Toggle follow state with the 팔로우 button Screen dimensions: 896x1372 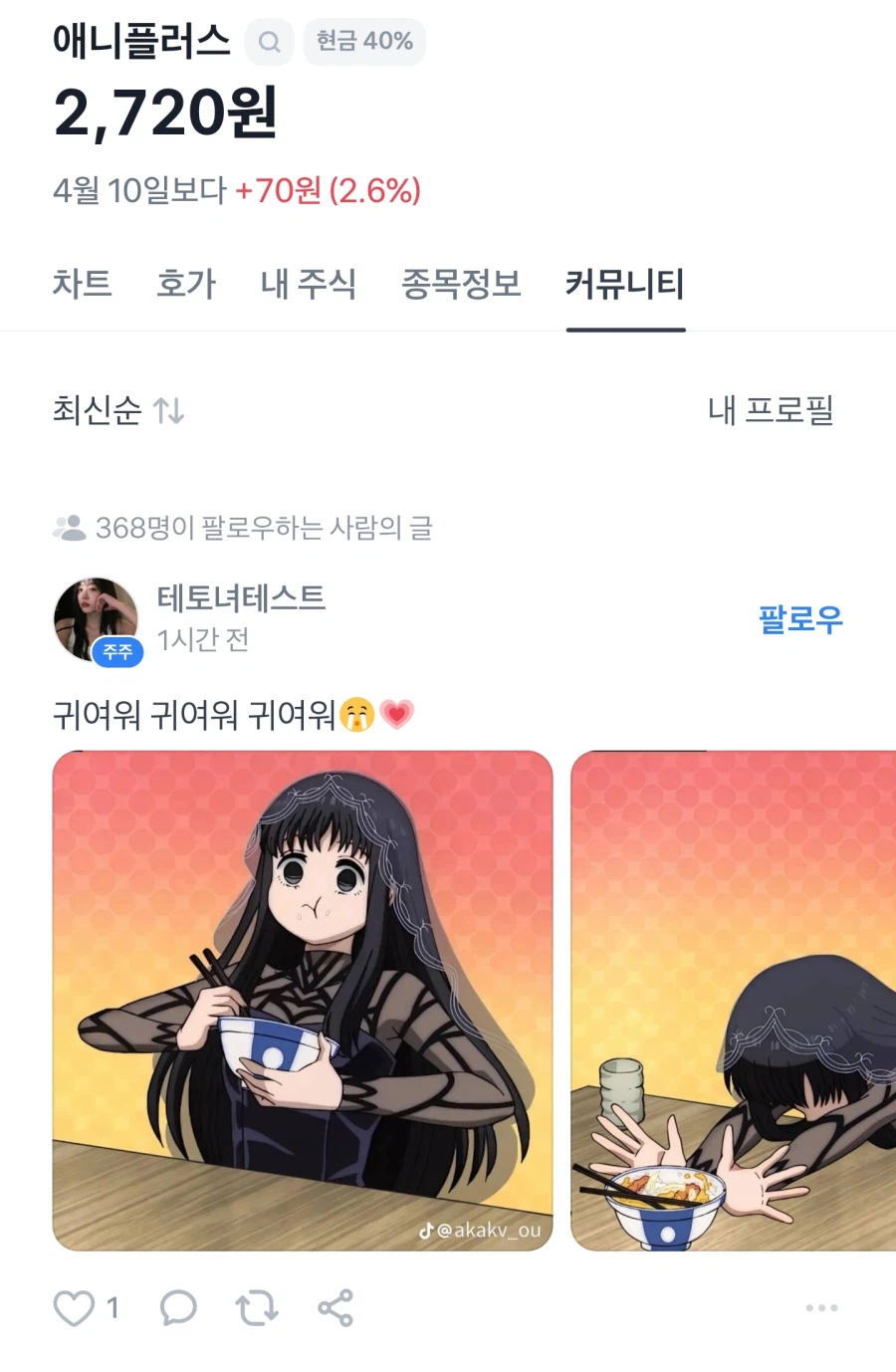pos(800,619)
